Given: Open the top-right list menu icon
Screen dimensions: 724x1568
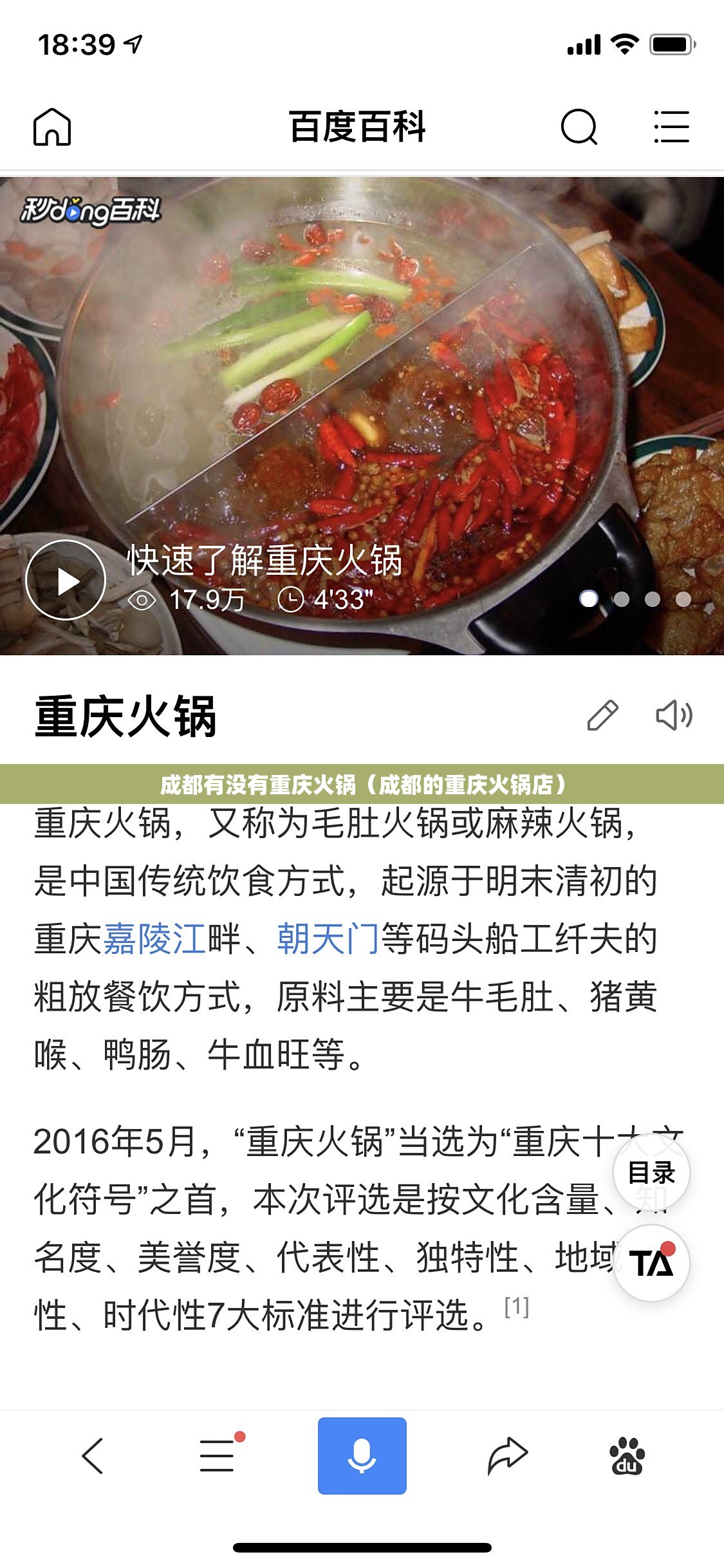Looking at the screenshot, I should (x=671, y=126).
